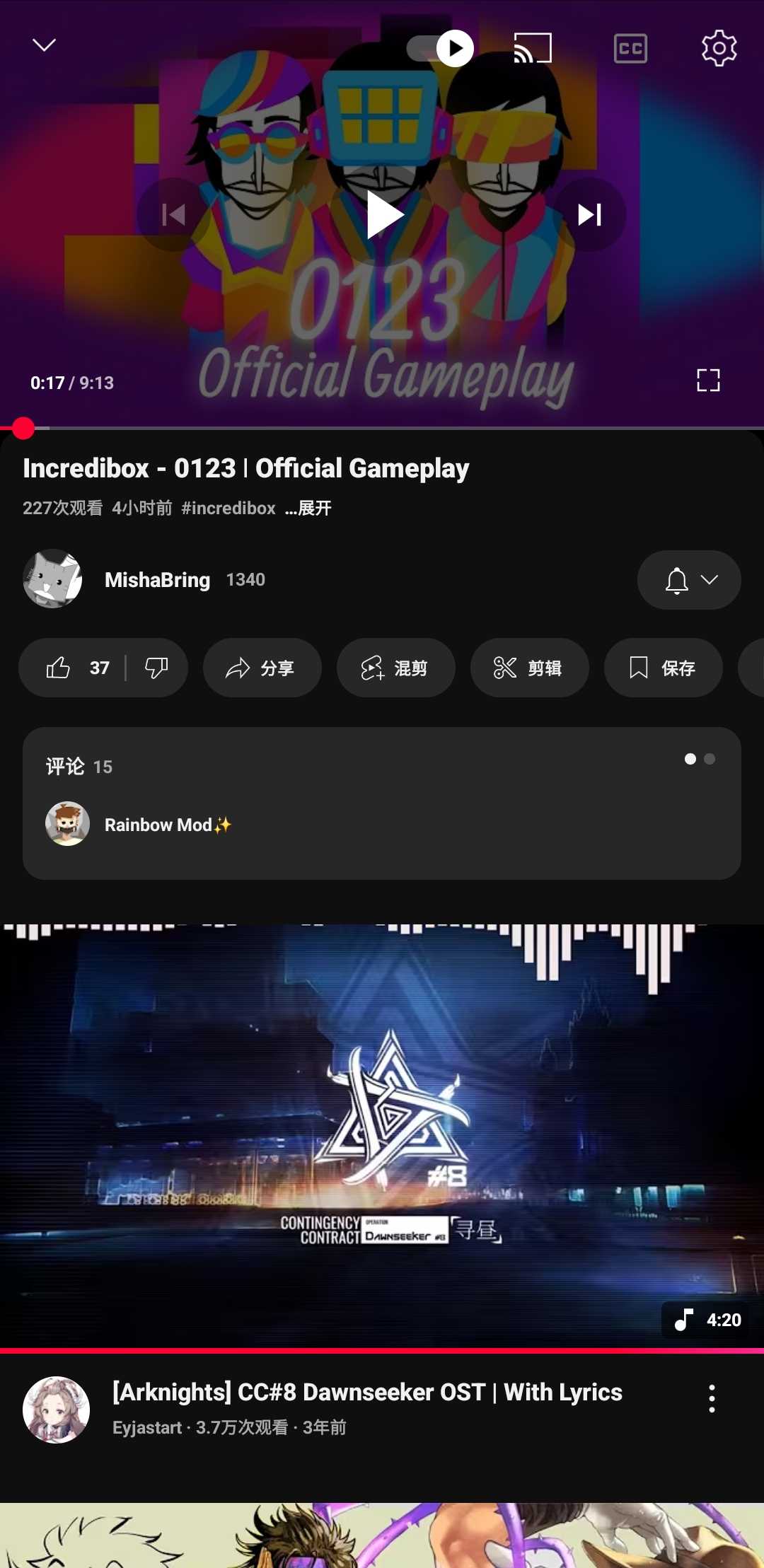This screenshot has height=1568, width=764.
Task: Play the paused video
Action: [383, 214]
